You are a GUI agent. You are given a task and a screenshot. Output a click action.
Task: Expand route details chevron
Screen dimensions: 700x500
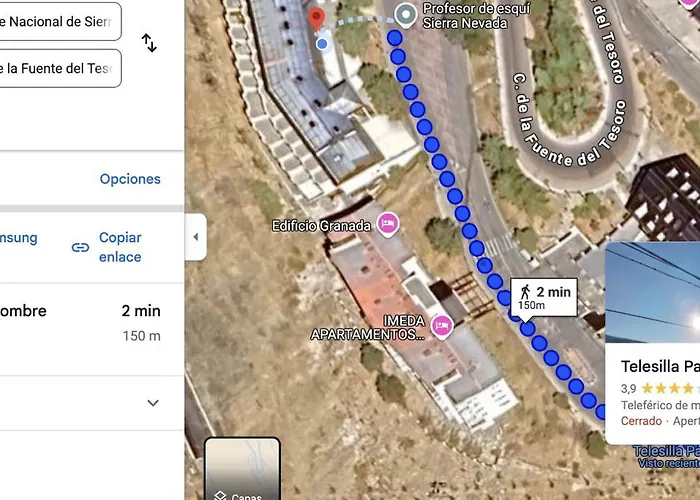(153, 403)
